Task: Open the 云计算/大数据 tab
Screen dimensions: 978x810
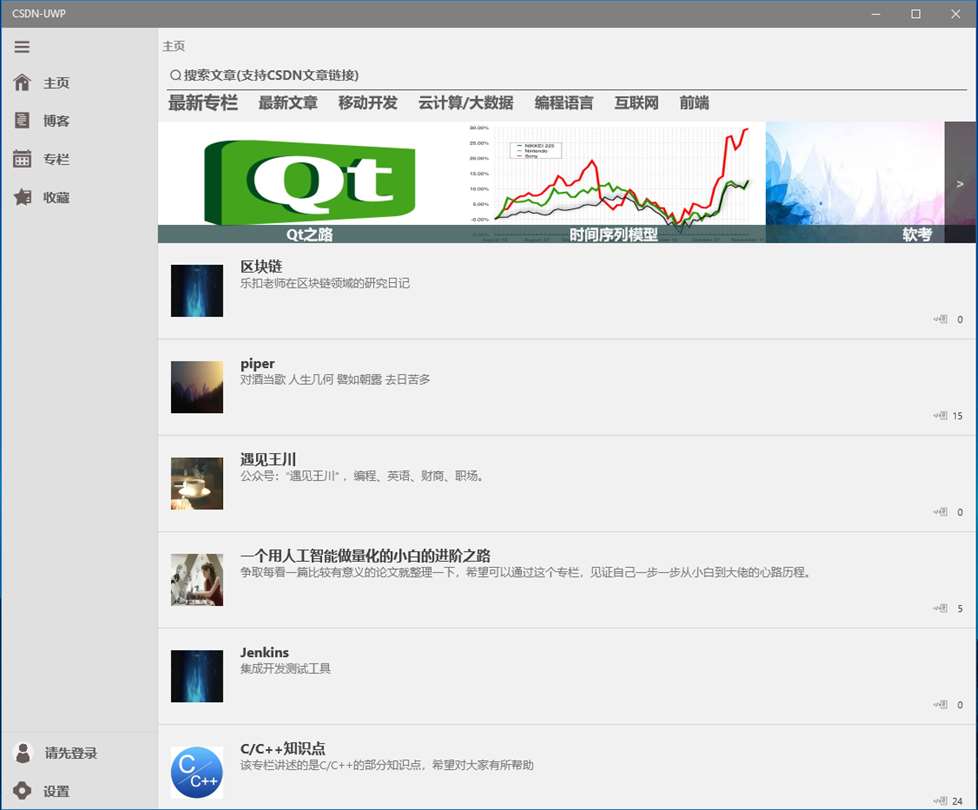Action: (x=465, y=103)
